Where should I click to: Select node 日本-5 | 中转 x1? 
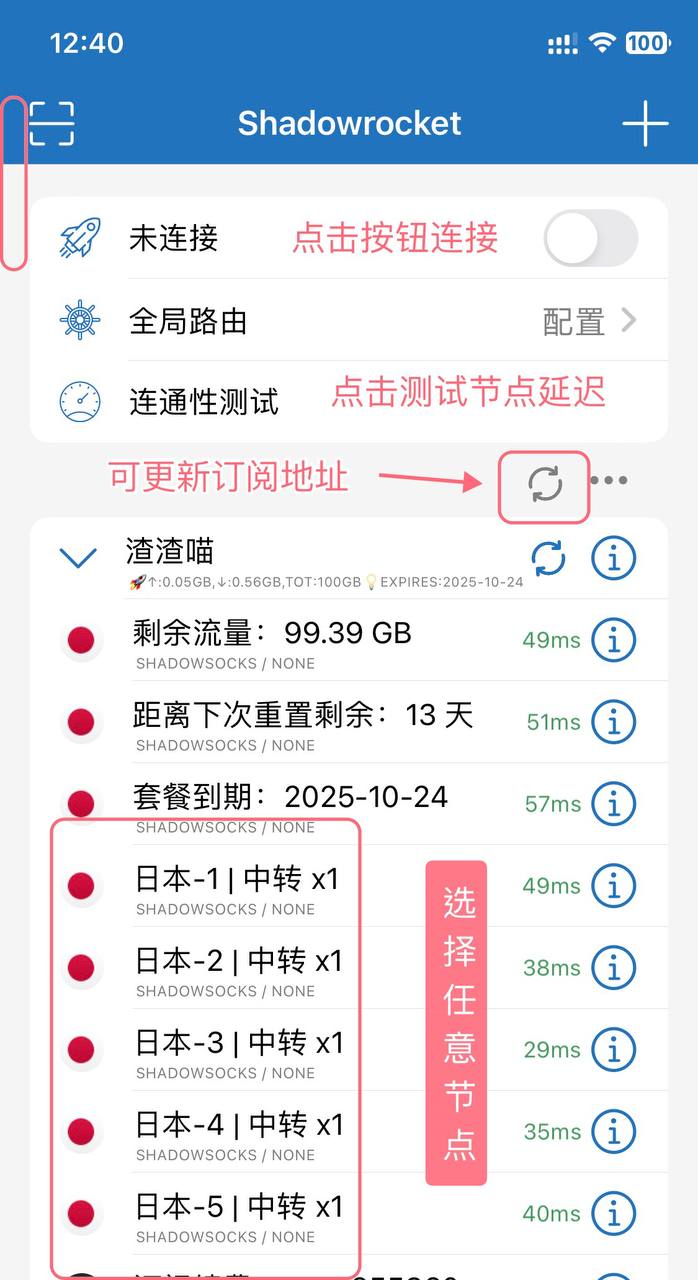tap(349, 1214)
